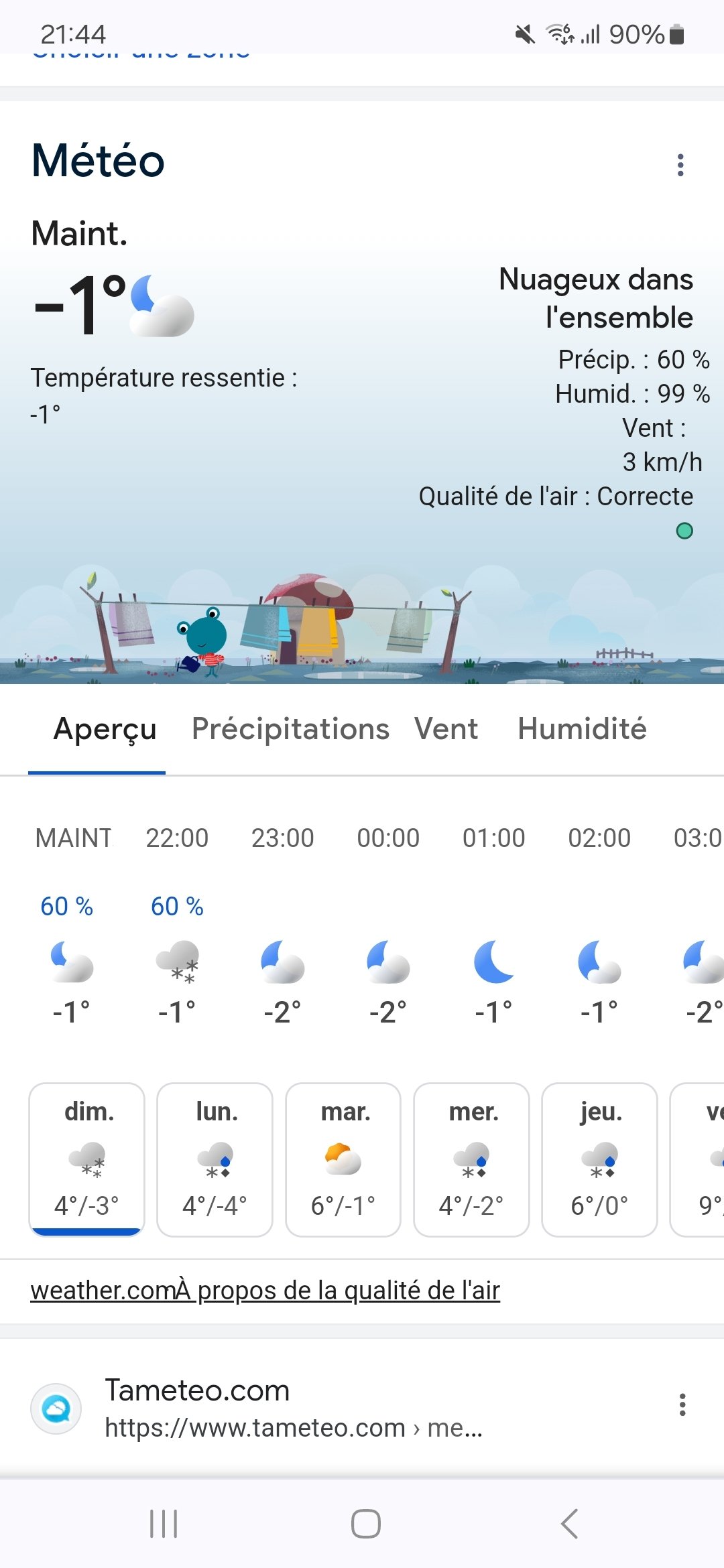Viewport: 724px width, 1568px height.
Task: Switch to the Précipitations tab
Action: (x=290, y=729)
